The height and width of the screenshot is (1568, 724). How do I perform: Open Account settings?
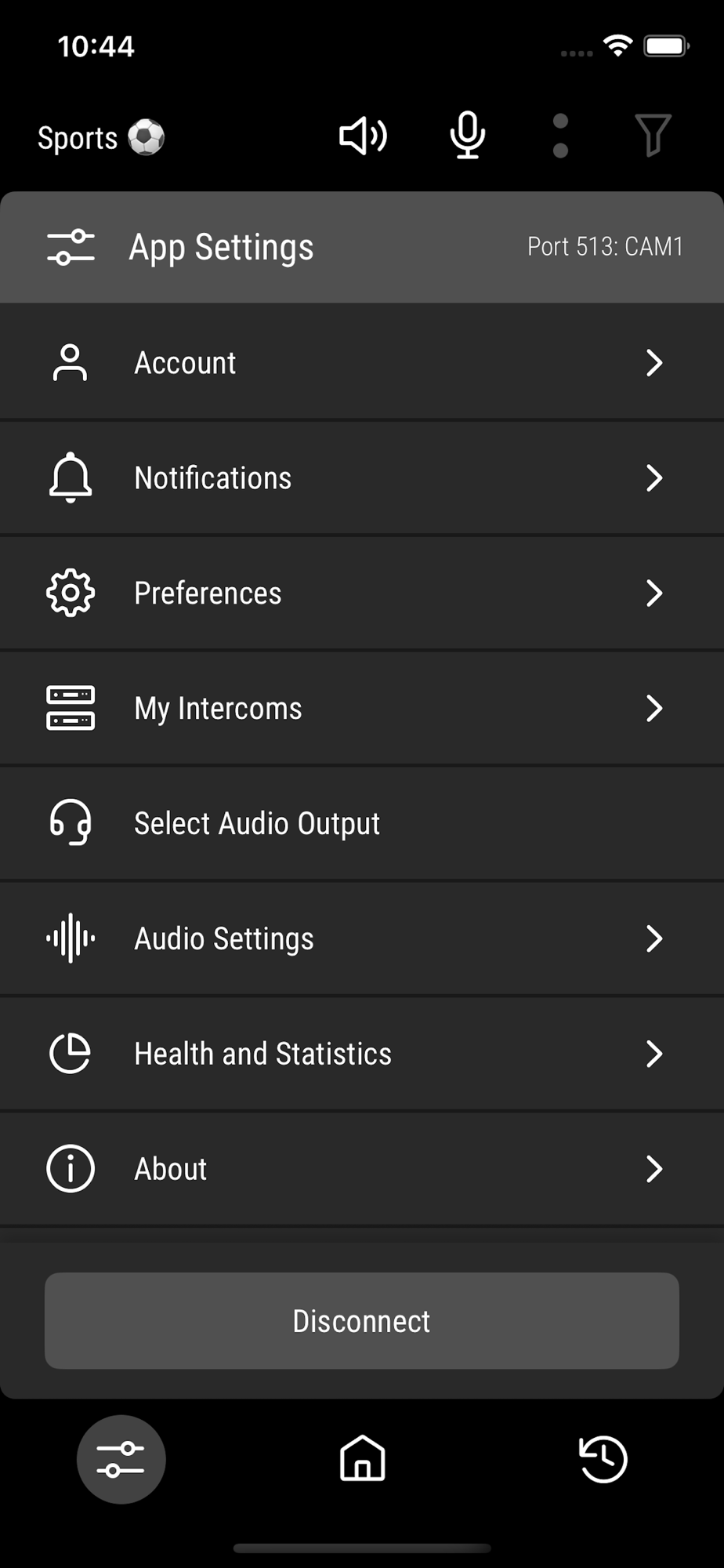362,363
